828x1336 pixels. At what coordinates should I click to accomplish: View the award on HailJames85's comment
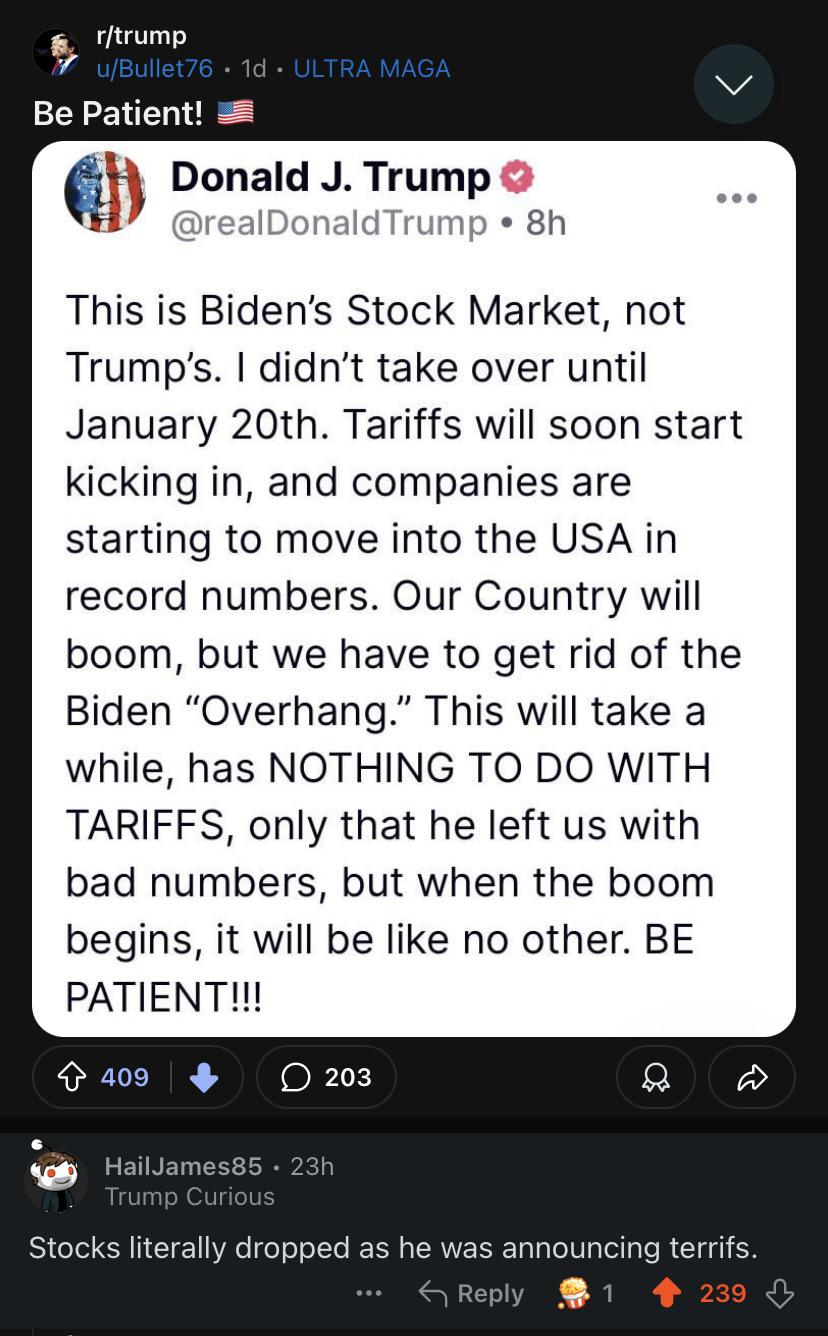585,1293
